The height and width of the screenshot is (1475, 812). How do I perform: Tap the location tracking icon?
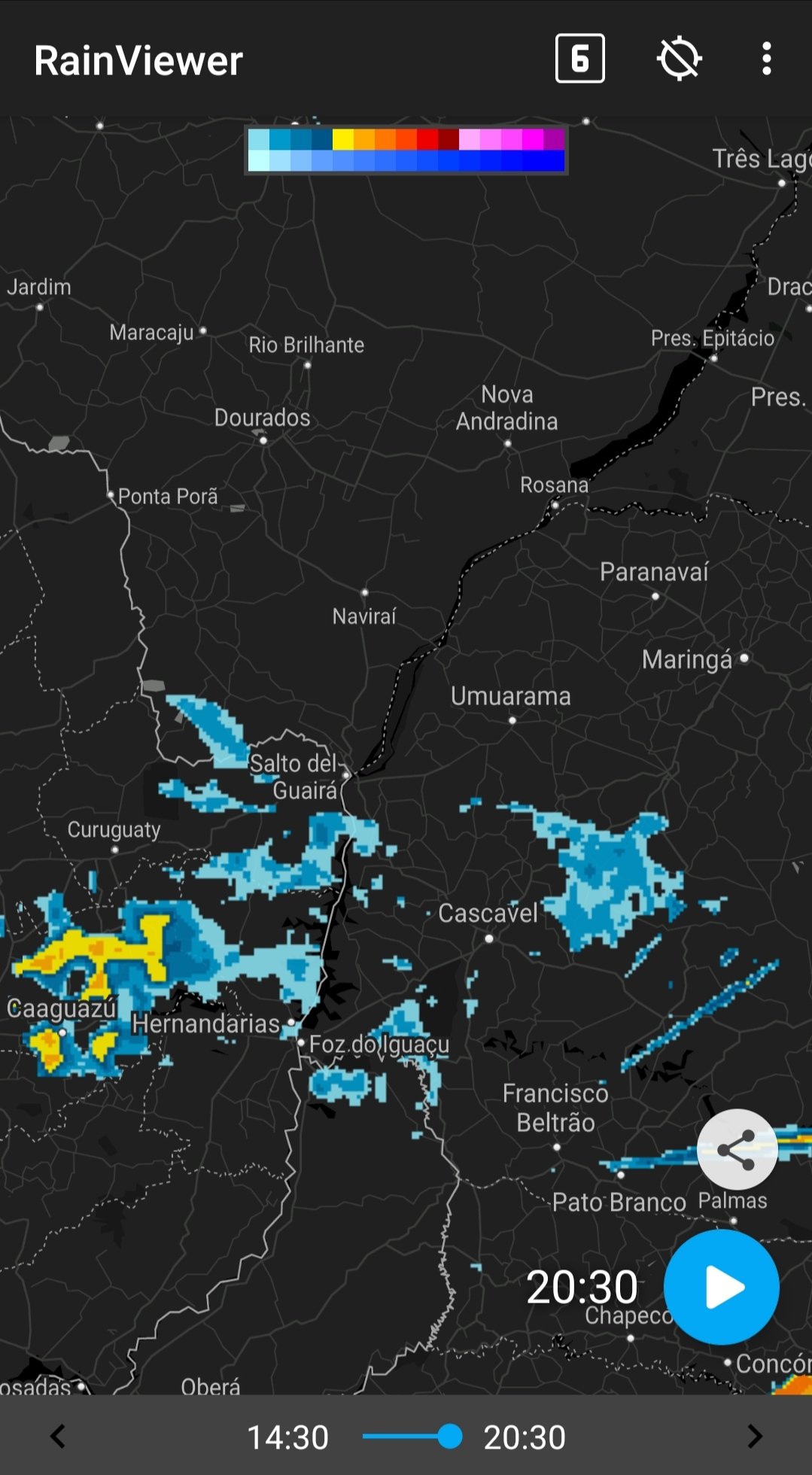click(x=680, y=59)
